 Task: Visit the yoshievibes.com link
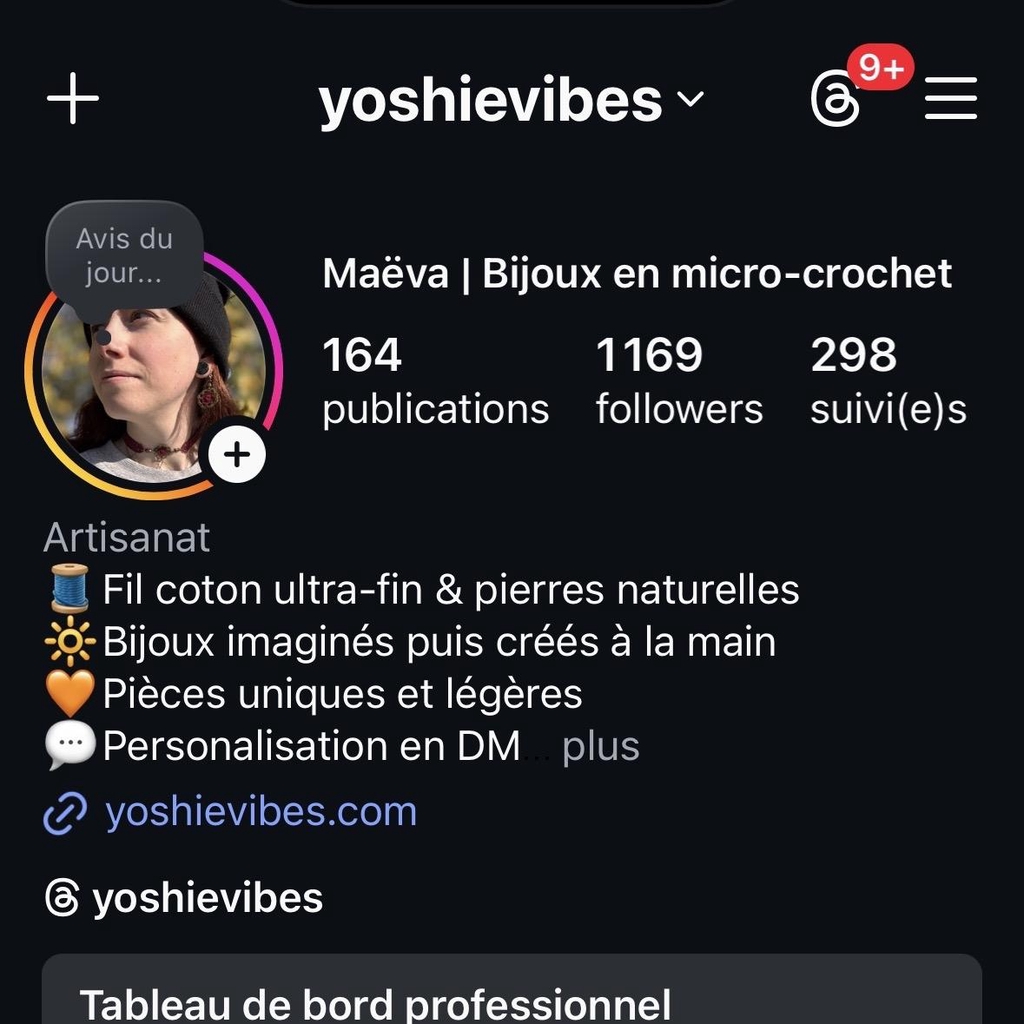(x=261, y=811)
